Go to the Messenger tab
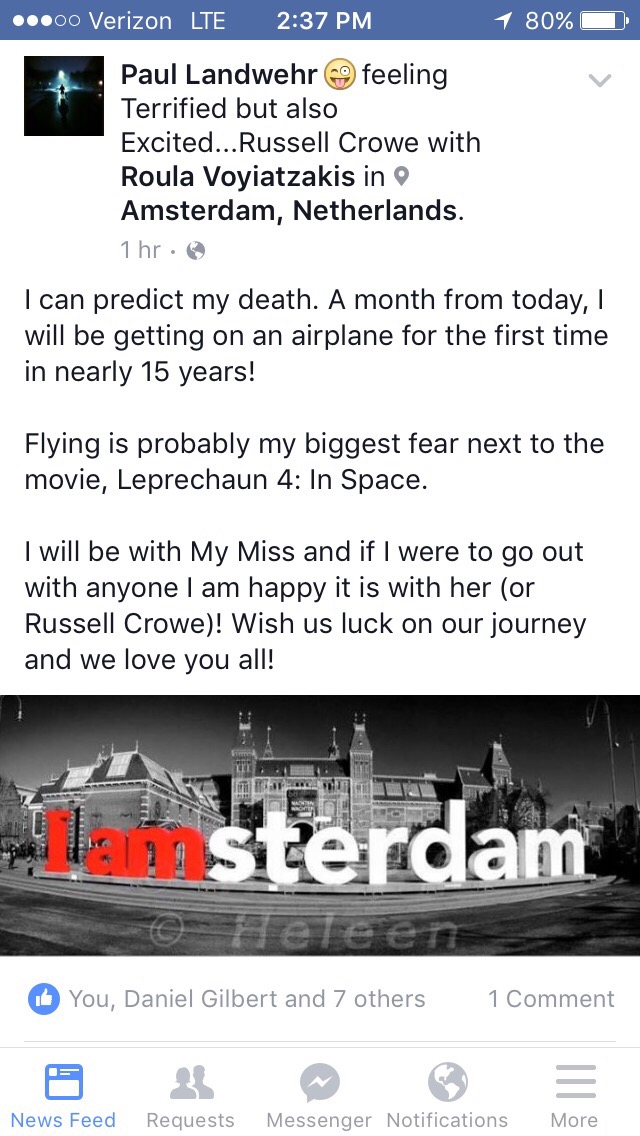The width and height of the screenshot is (640, 1136). (319, 1094)
